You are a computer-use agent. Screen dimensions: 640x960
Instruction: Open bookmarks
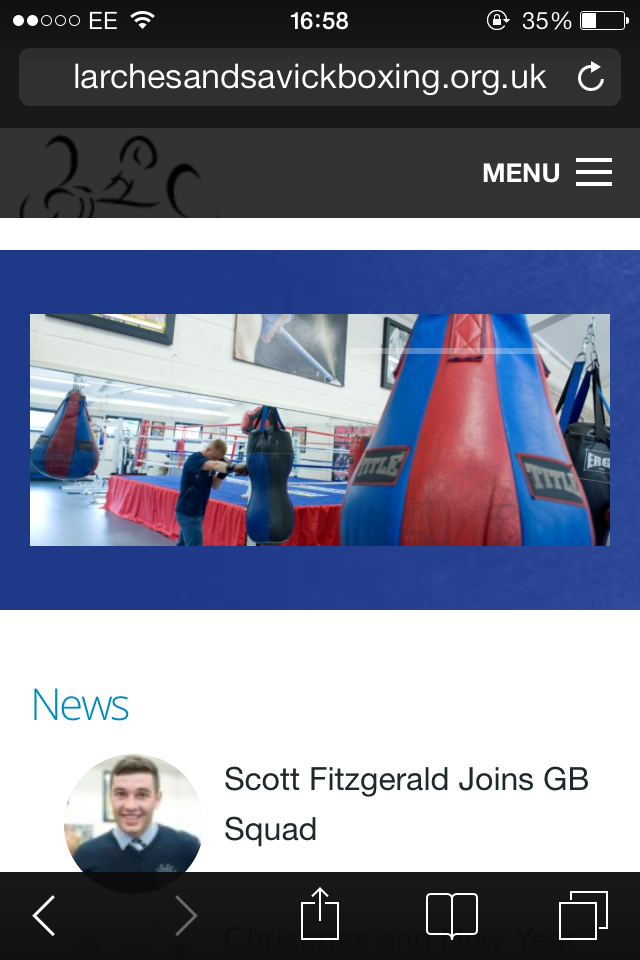[x=451, y=915]
